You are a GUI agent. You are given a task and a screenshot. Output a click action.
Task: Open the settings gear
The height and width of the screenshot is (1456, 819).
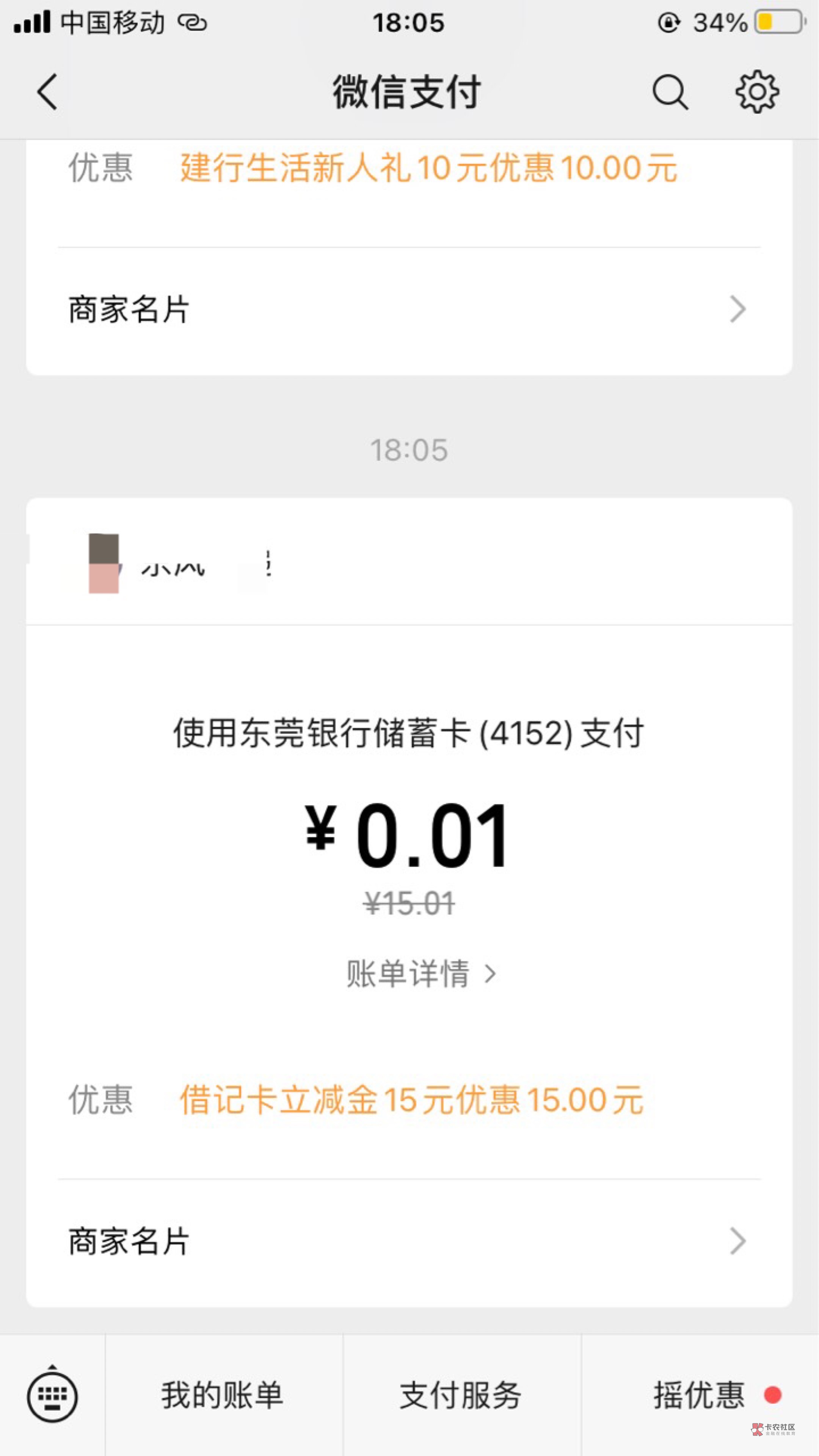757,91
